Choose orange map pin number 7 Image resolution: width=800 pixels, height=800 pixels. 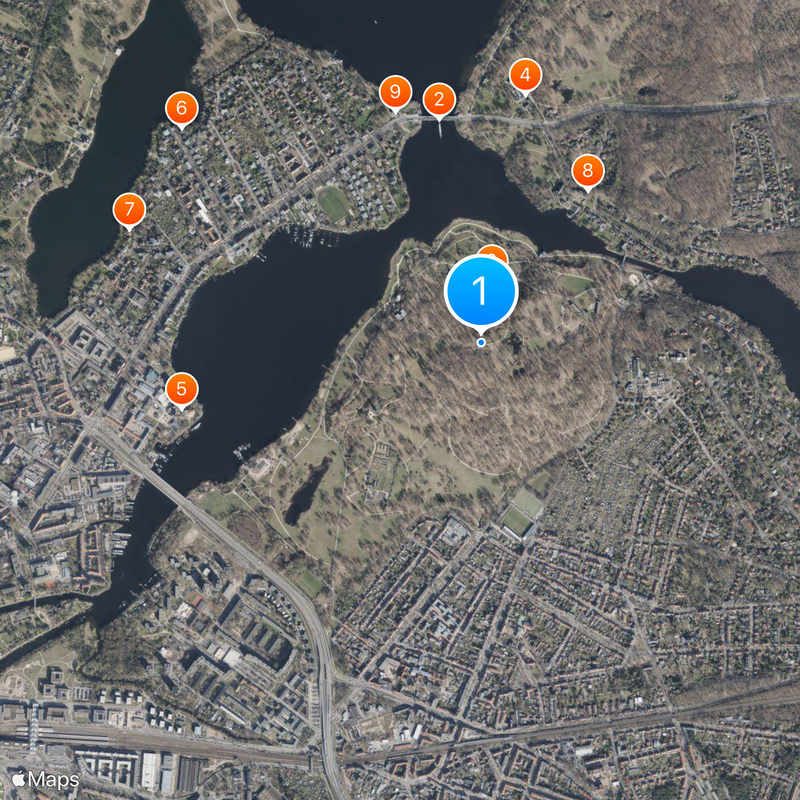128,209
